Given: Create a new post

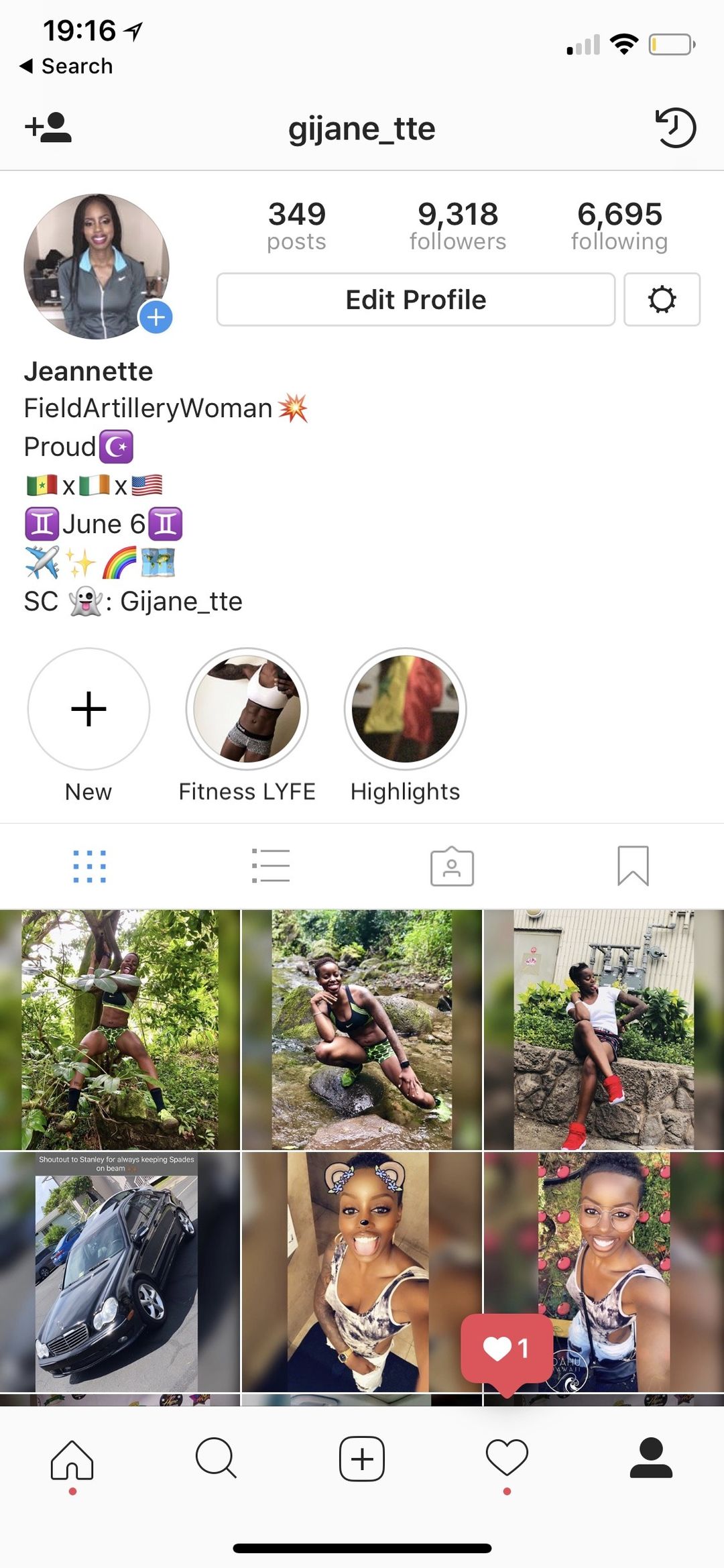Looking at the screenshot, I should coord(362,1459).
